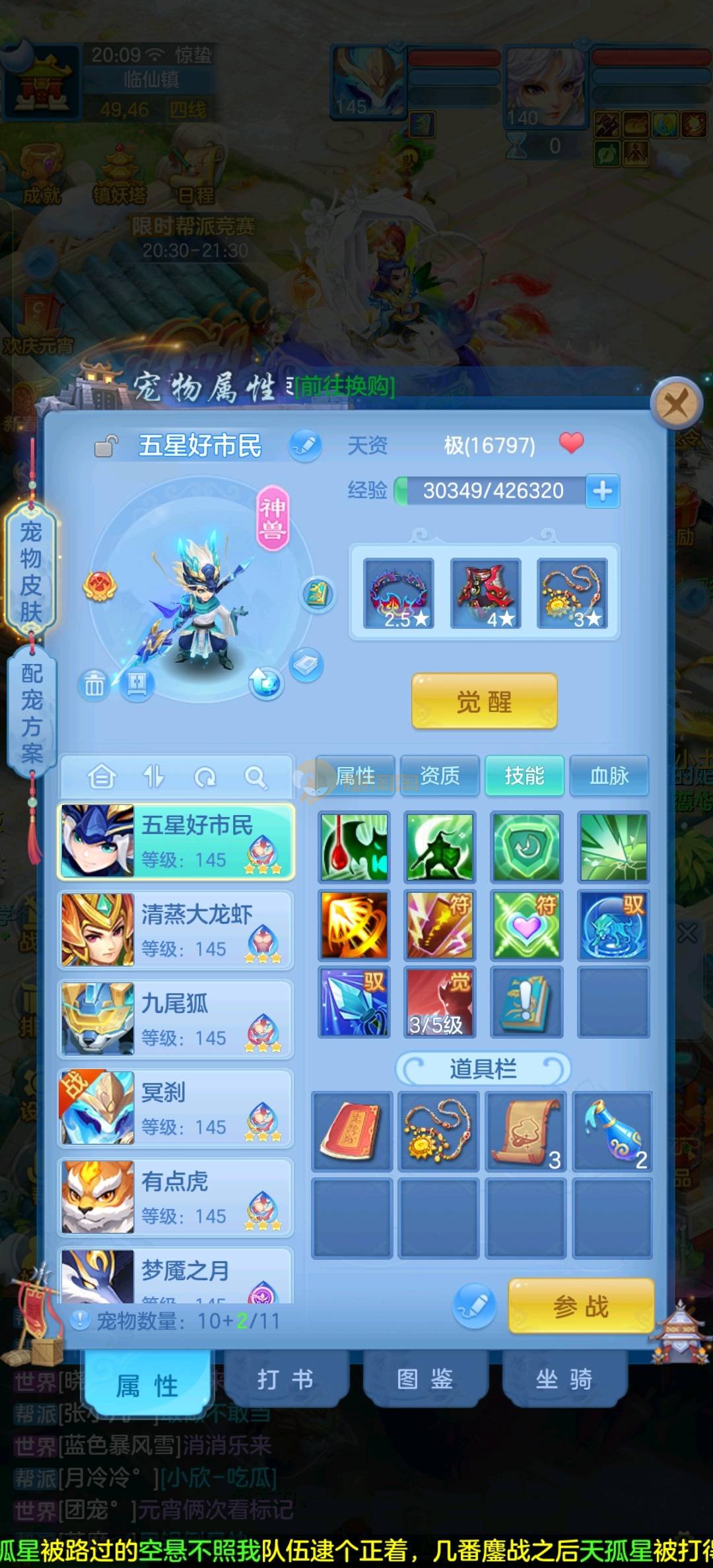Tap the plus button to add experience
Viewport: 713px width, 1568px height.
pyautogui.click(x=602, y=491)
